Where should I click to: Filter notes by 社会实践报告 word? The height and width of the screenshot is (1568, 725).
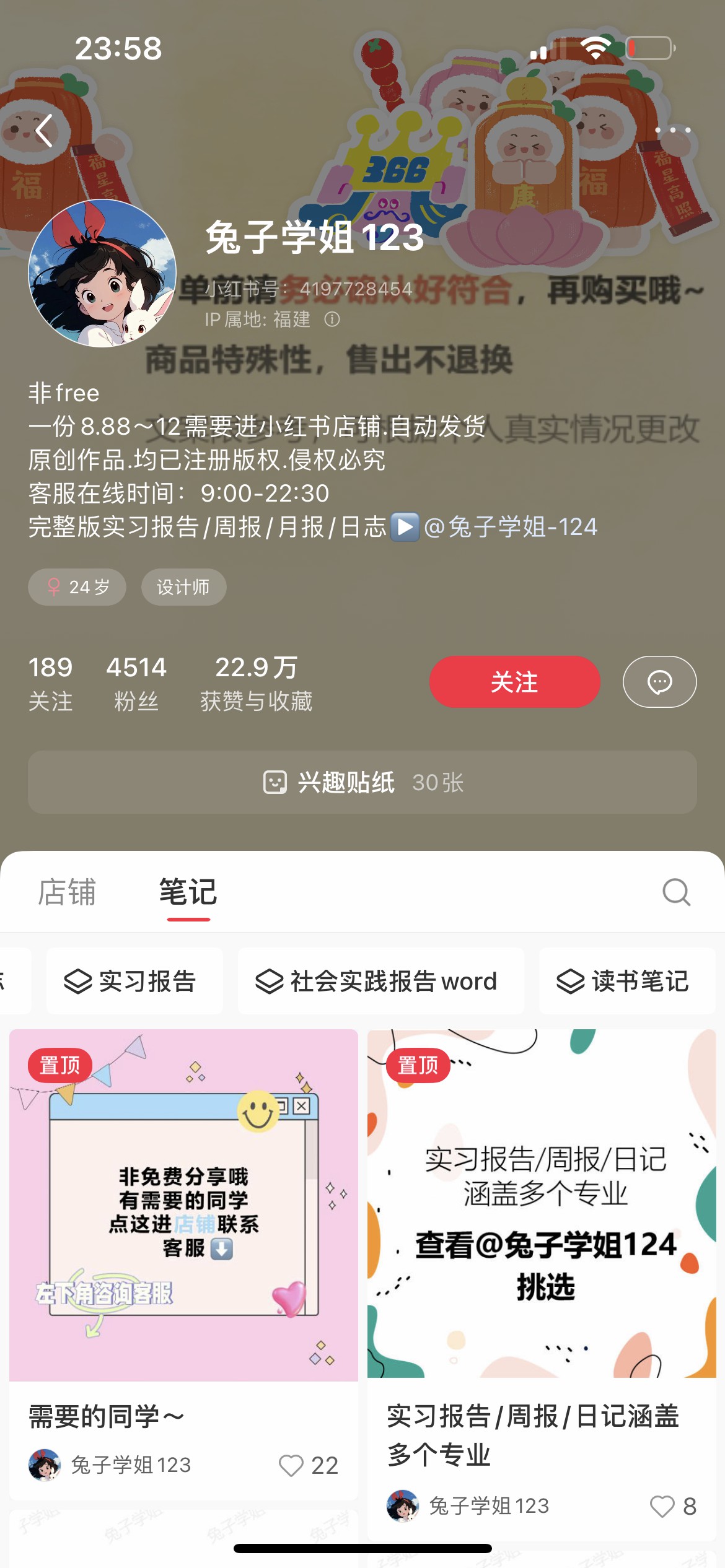click(x=380, y=981)
